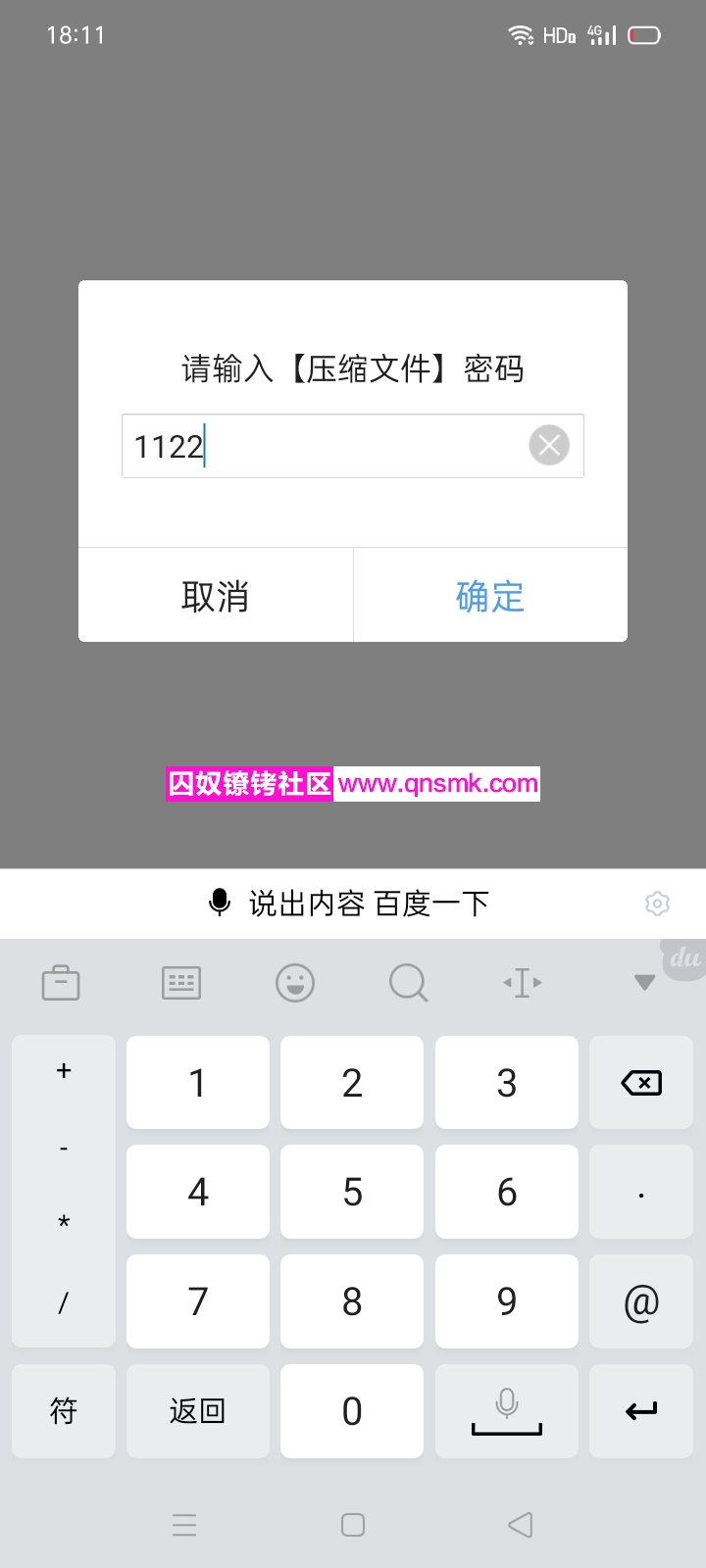Tap the enter key on keyboard

[641, 1411]
